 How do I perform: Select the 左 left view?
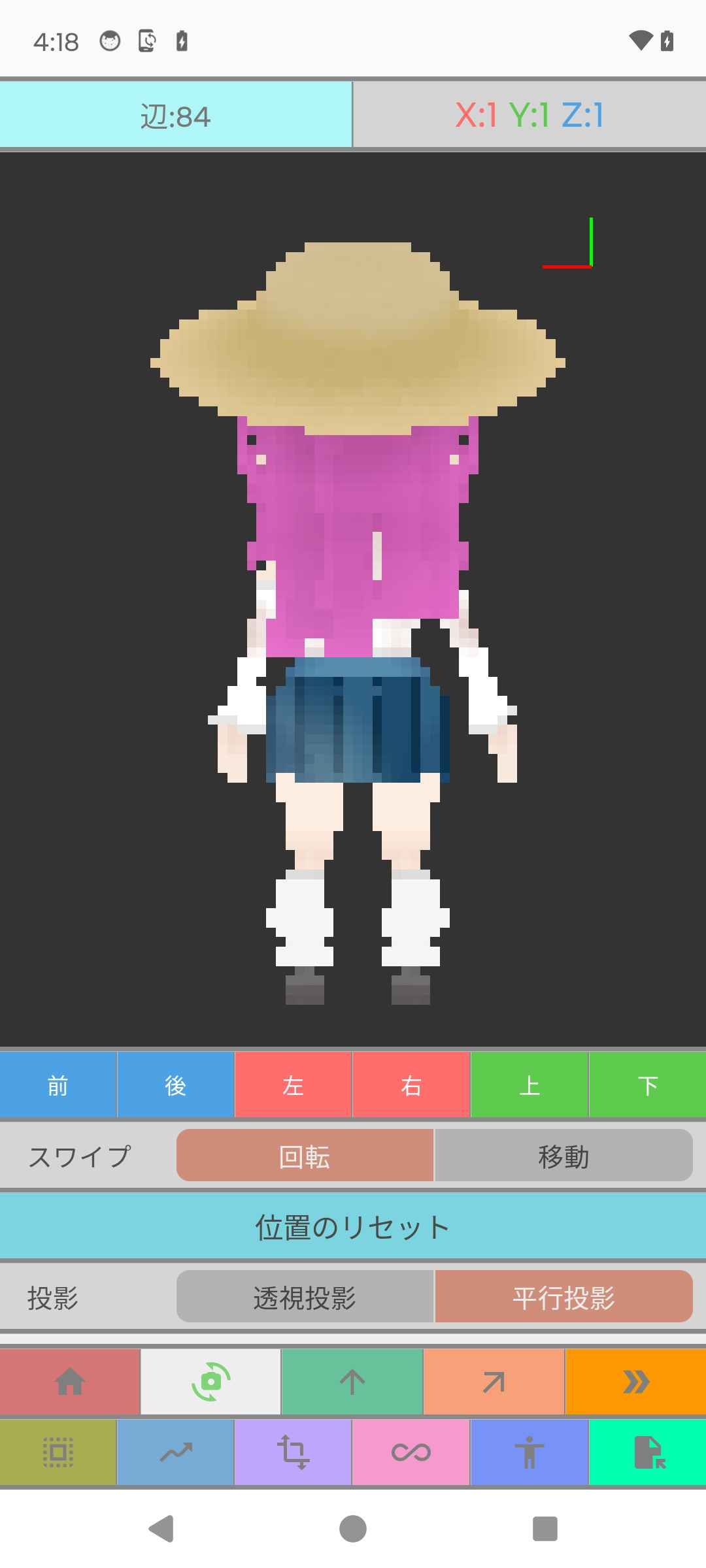click(294, 1085)
